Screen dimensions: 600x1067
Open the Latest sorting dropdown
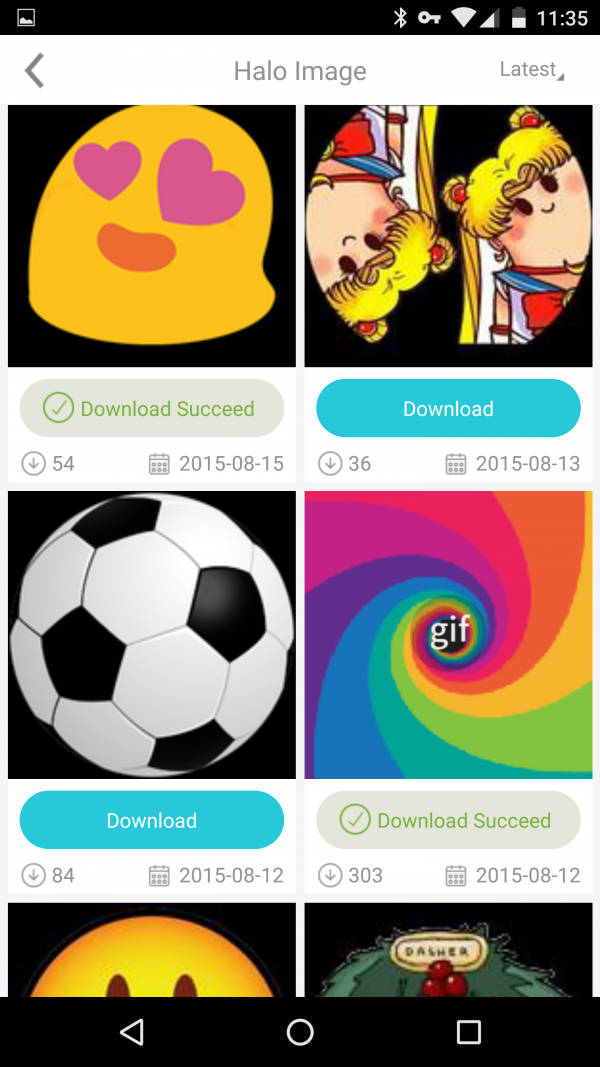point(531,70)
